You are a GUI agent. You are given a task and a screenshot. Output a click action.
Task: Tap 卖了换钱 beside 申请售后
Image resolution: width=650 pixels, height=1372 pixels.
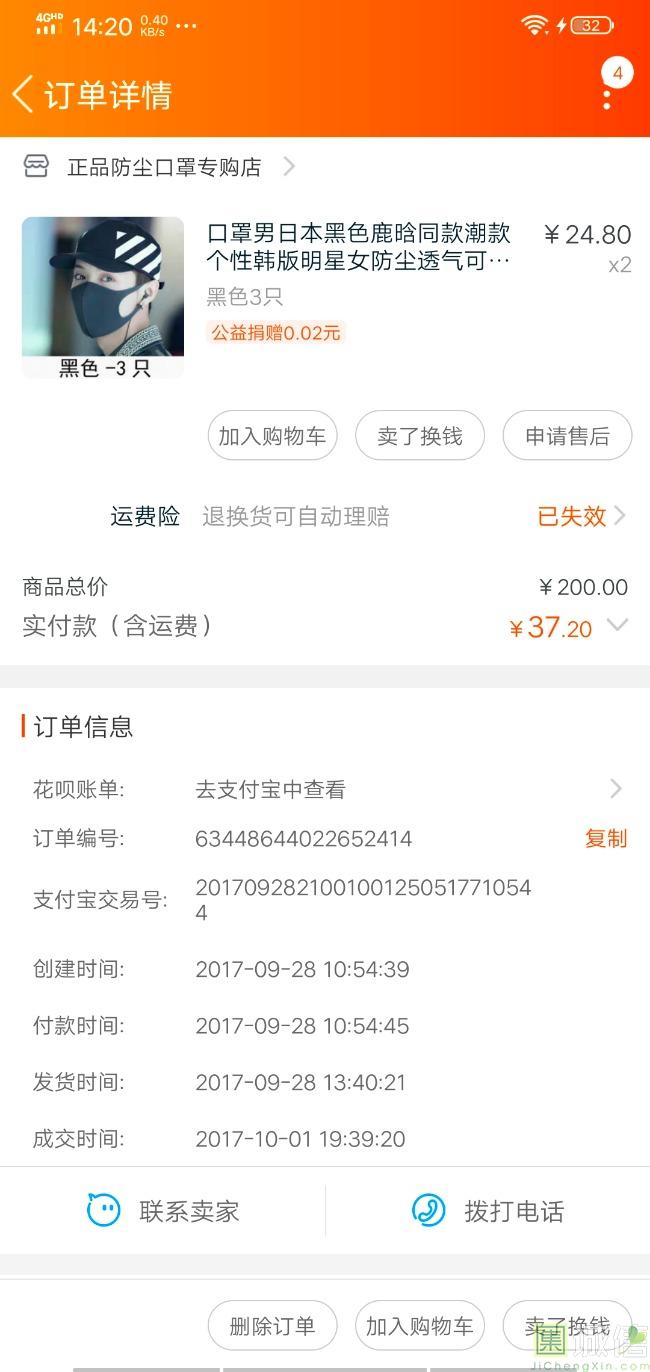tap(420, 436)
